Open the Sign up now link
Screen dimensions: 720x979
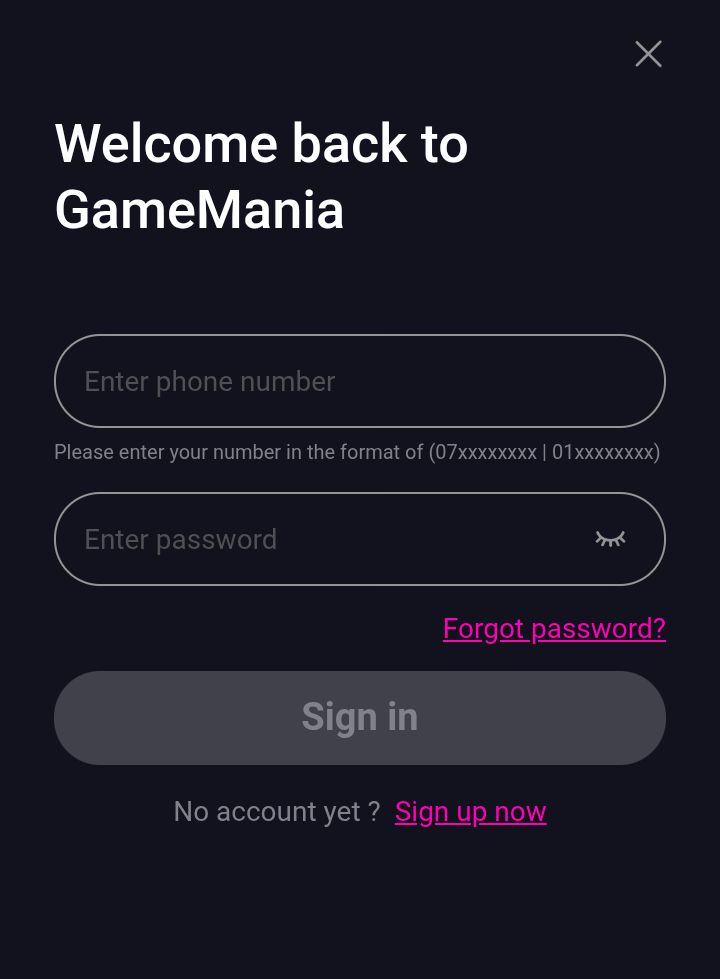tap(470, 811)
